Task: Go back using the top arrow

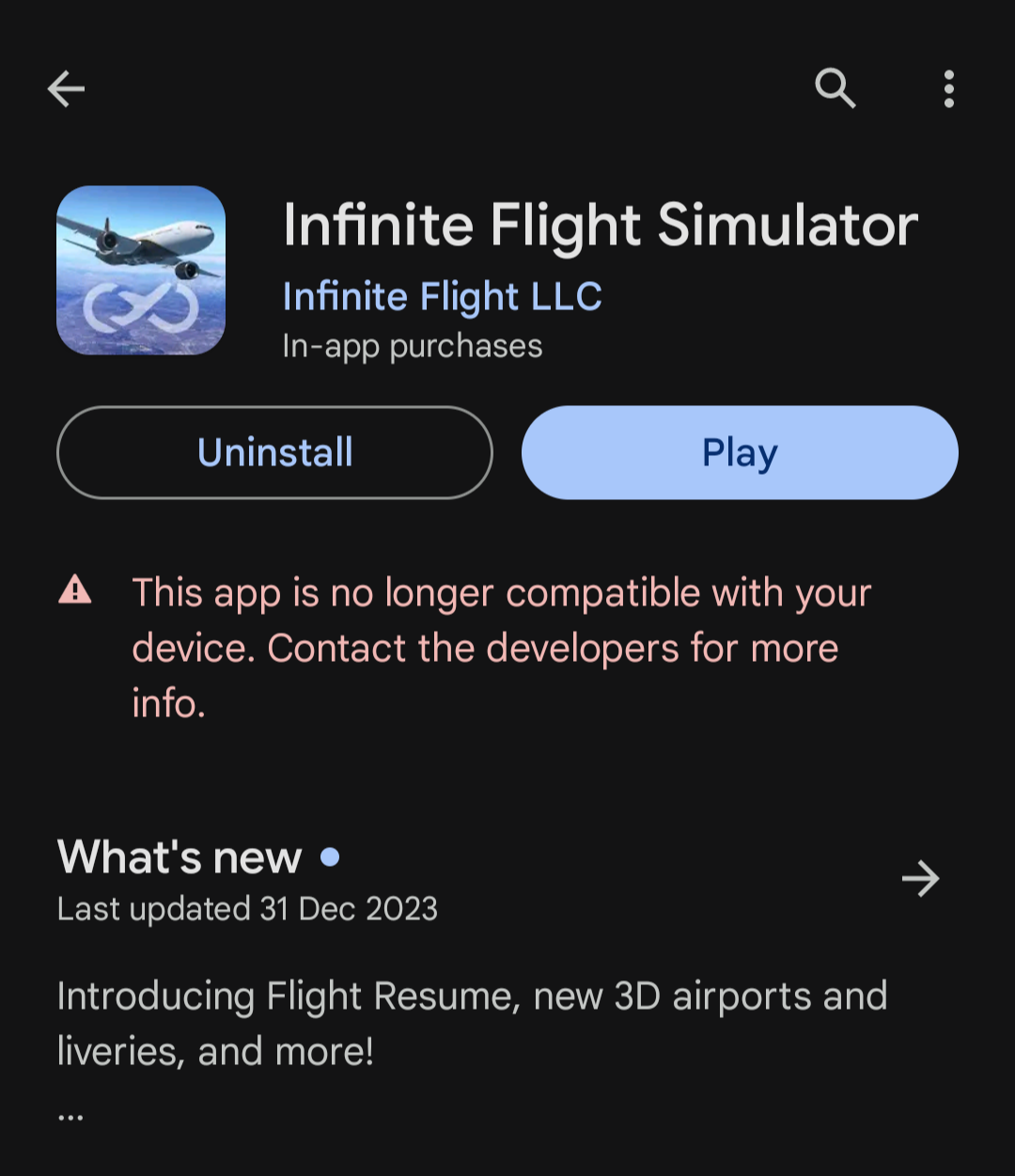Action: click(66, 89)
